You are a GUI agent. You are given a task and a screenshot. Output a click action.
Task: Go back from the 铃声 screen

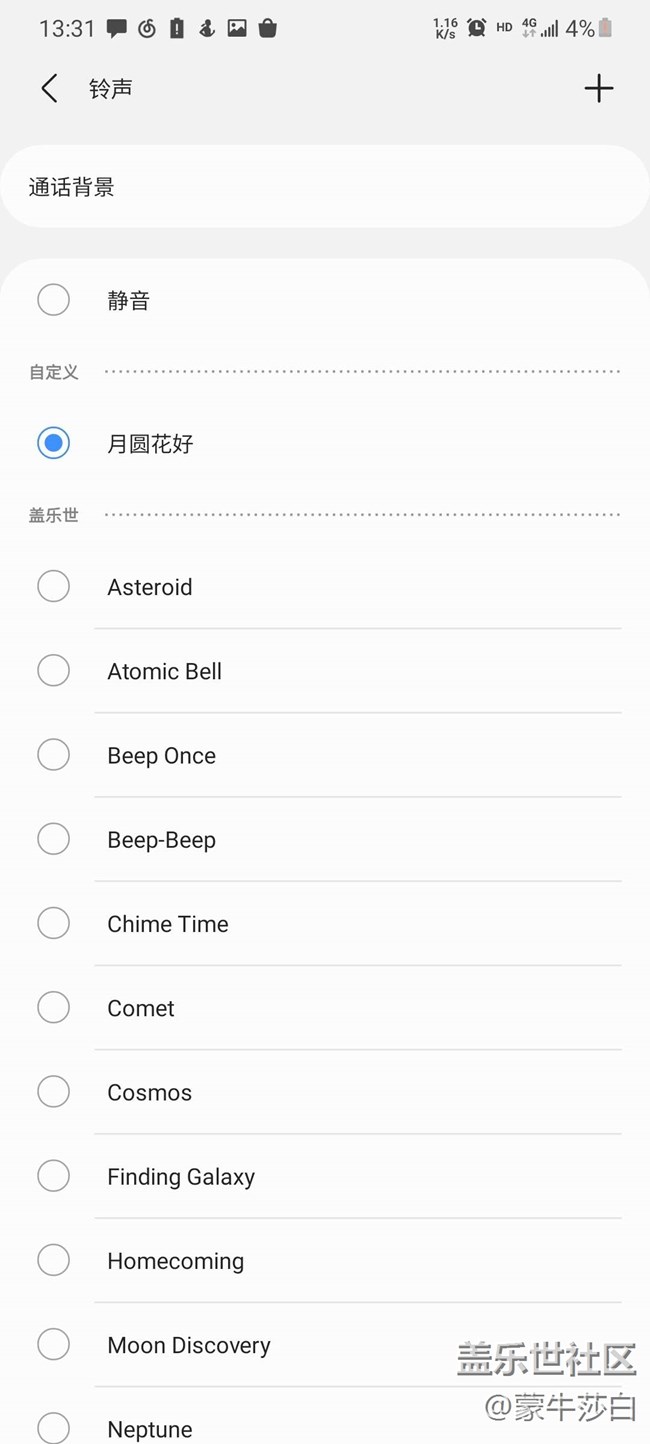49,88
